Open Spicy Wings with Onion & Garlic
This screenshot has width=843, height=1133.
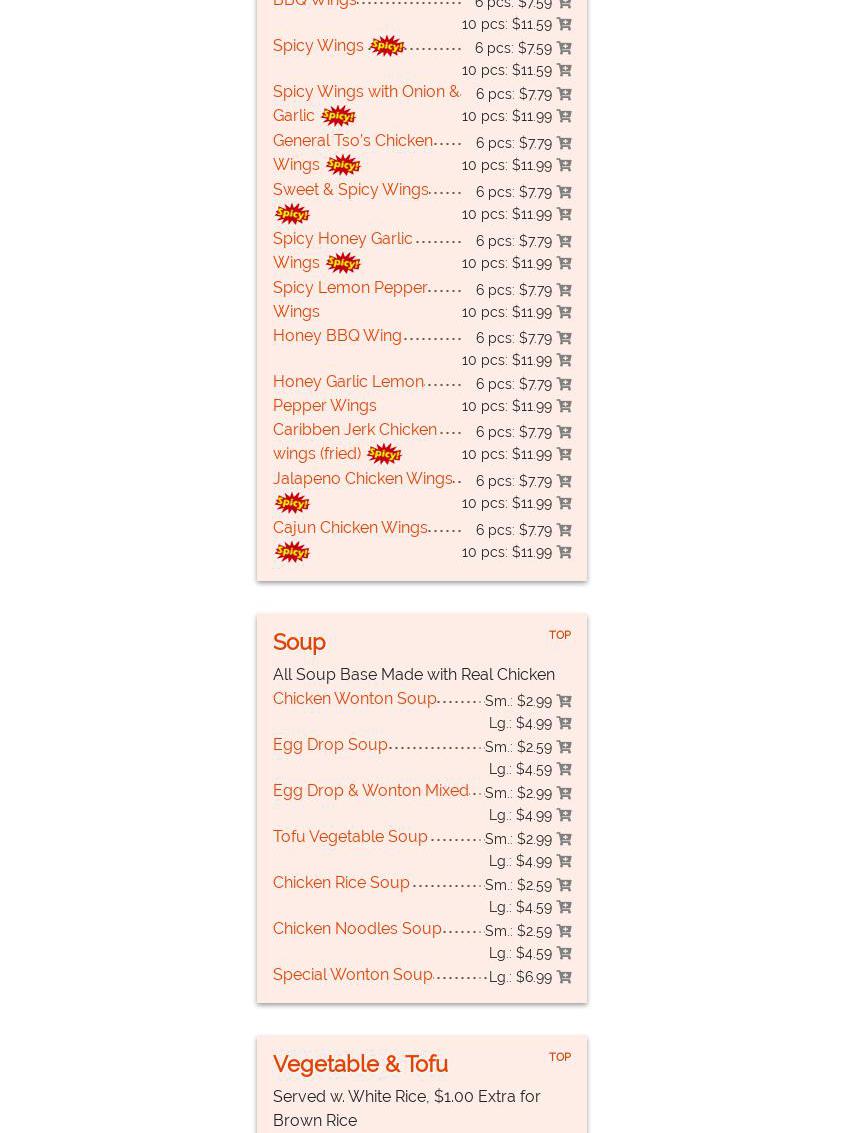pyautogui.click(x=366, y=92)
